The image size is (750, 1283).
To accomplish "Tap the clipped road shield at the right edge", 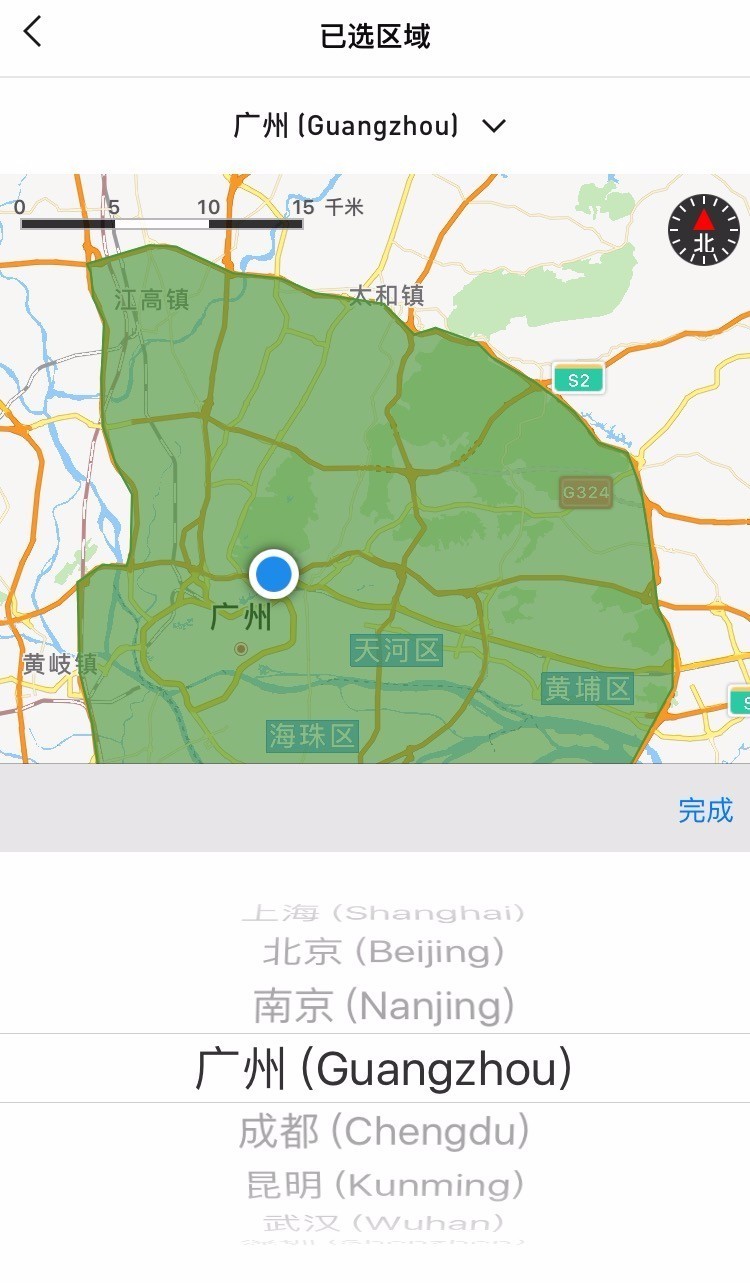I will tap(741, 699).
